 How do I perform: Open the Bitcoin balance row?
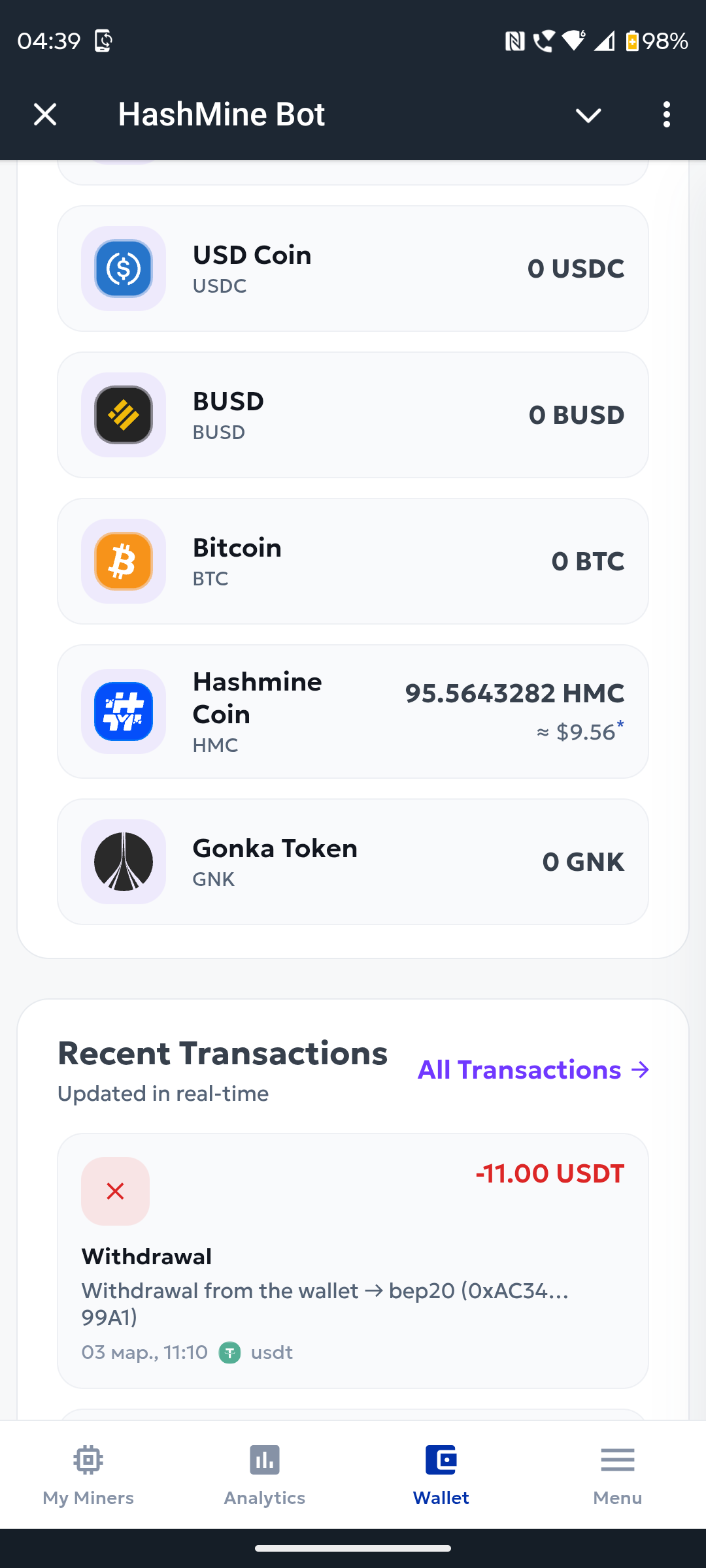(x=353, y=561)
